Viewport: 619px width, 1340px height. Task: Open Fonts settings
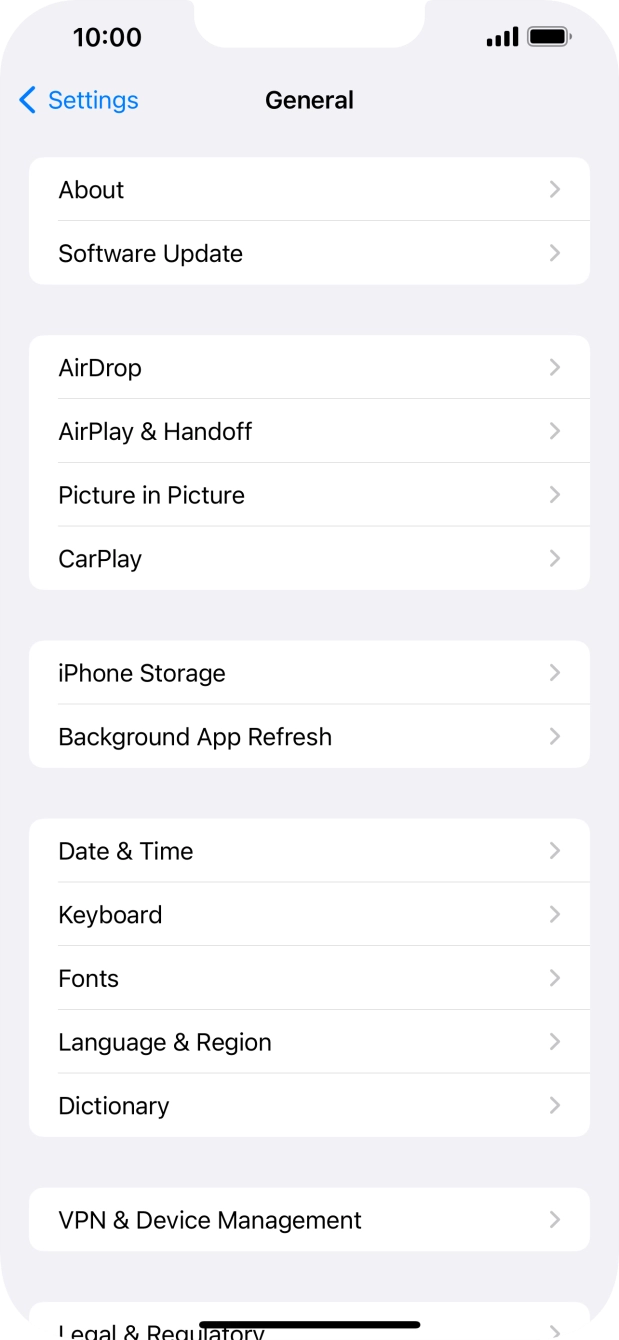point(309,979)
